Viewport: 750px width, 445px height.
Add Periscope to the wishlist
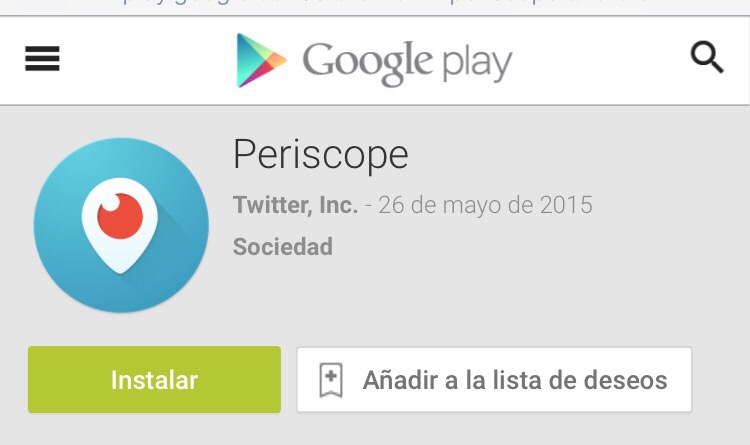coord(494,380)
